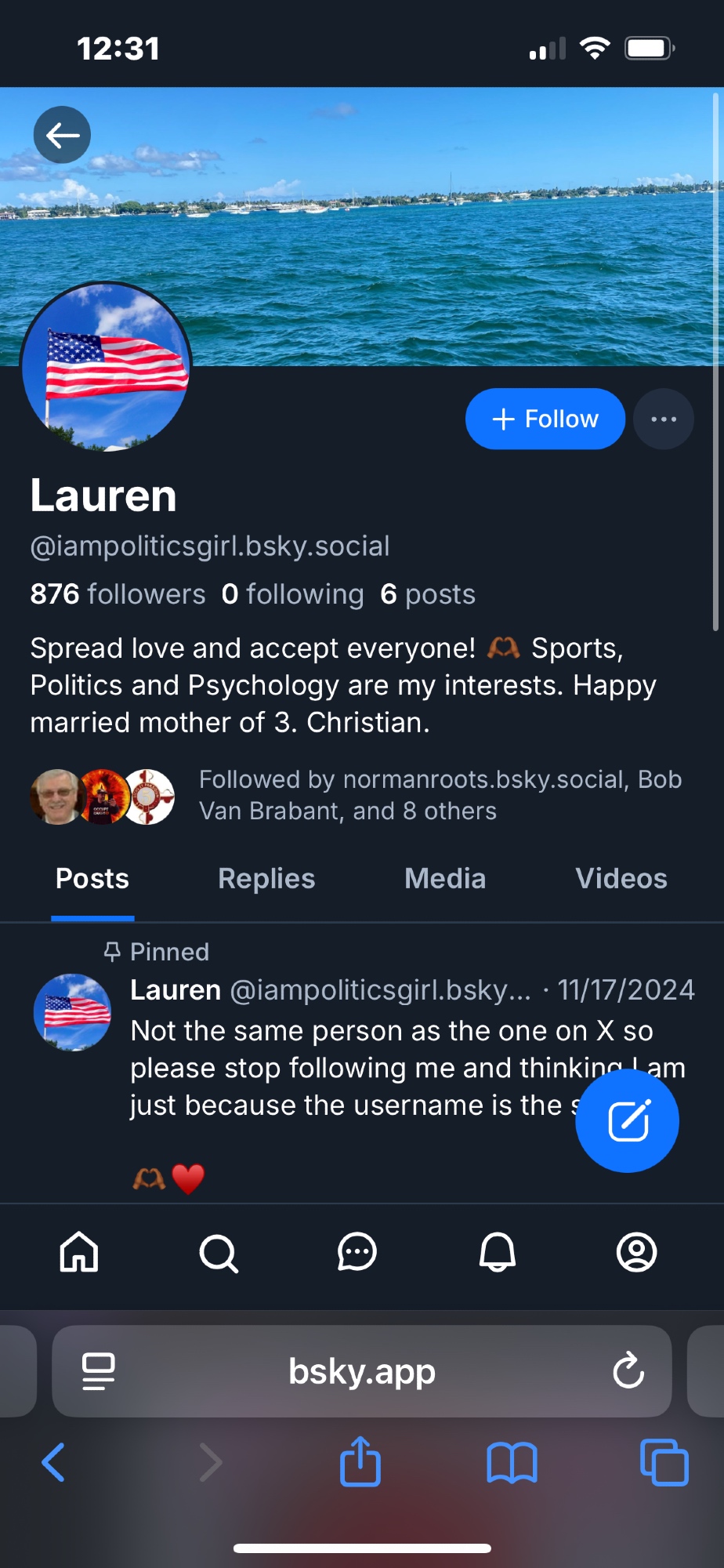Share the page from the Safari toolbar
Image resolution: width=724 pixels, height=1568 pixels.
(x=360, y=1462)
